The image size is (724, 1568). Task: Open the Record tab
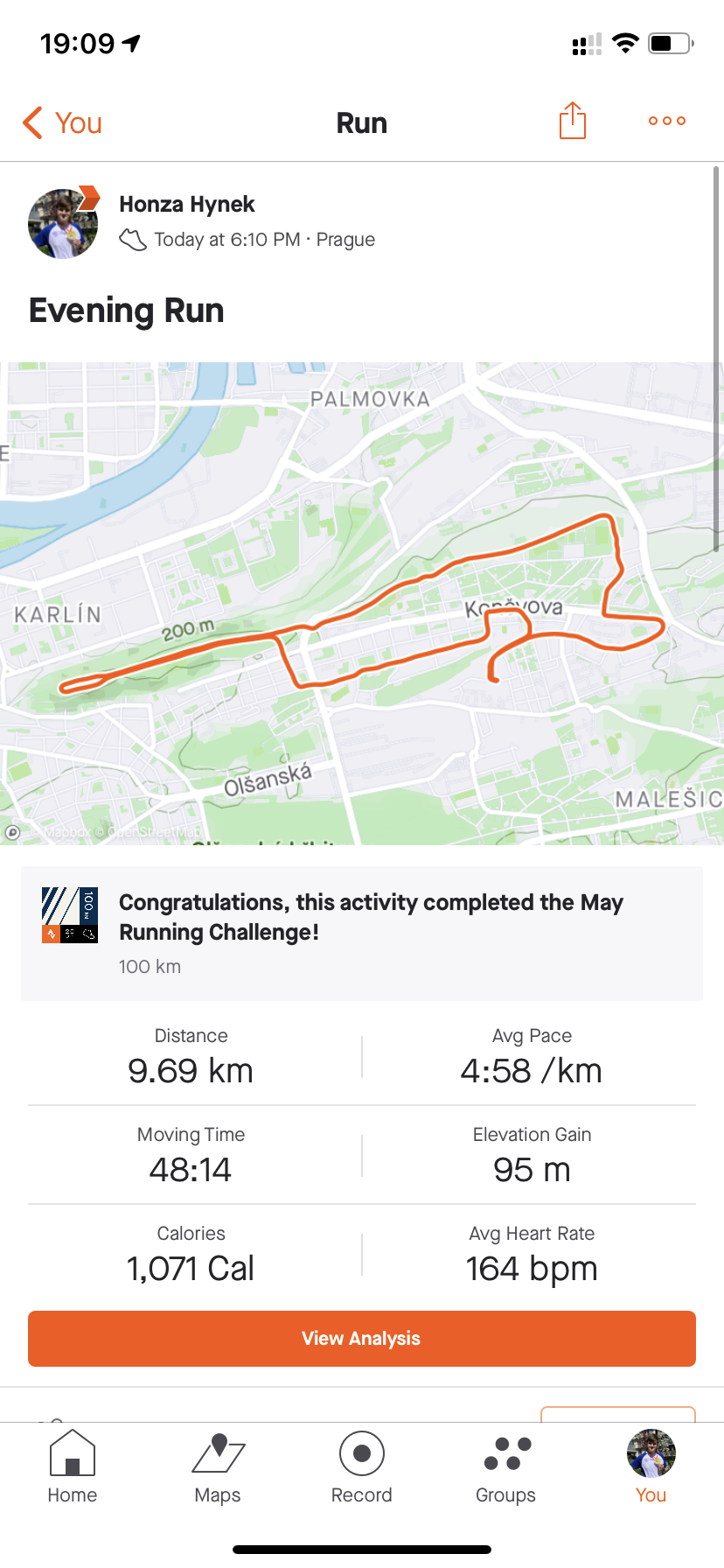[x=362, y=1467]
